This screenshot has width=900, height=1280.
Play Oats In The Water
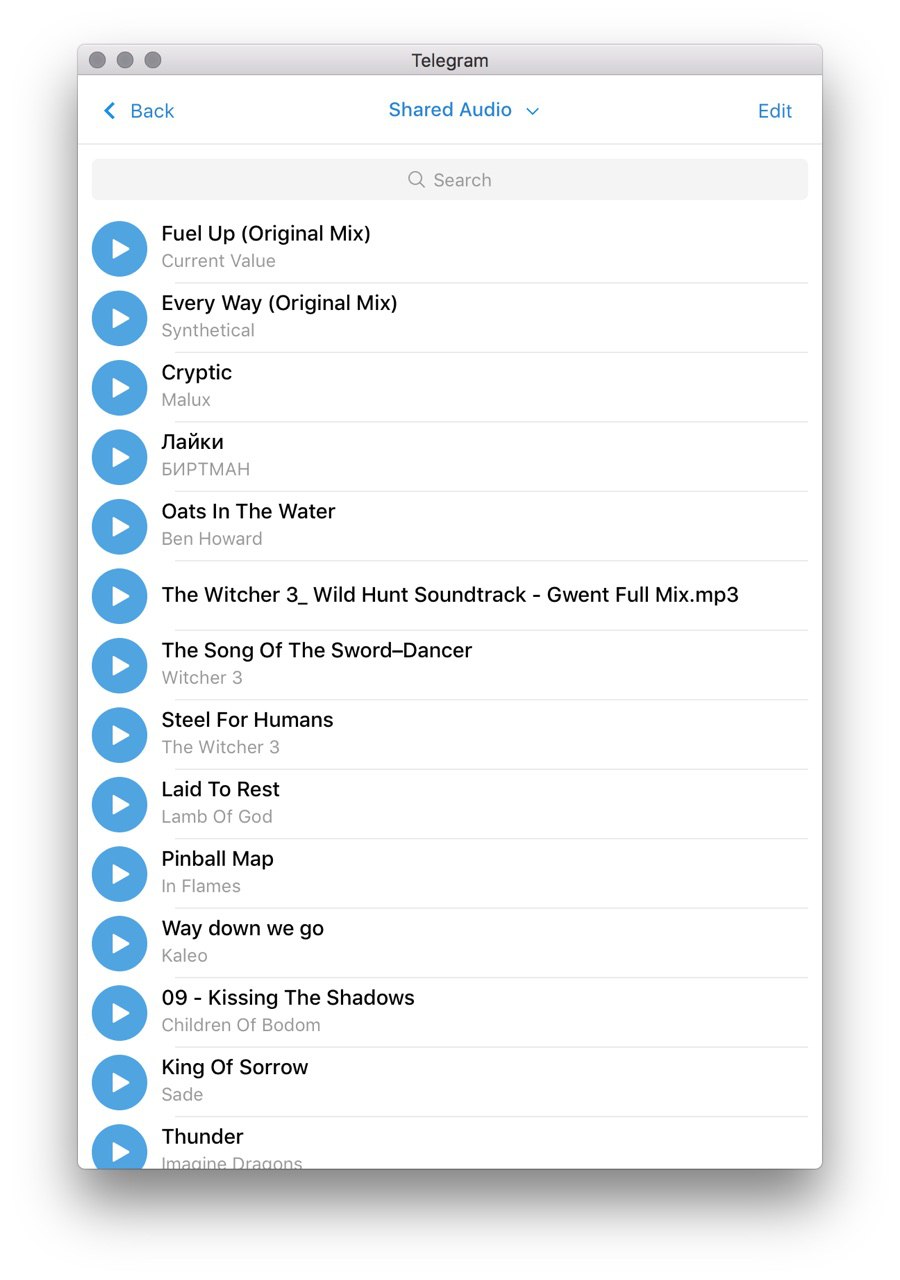(120, 527)
